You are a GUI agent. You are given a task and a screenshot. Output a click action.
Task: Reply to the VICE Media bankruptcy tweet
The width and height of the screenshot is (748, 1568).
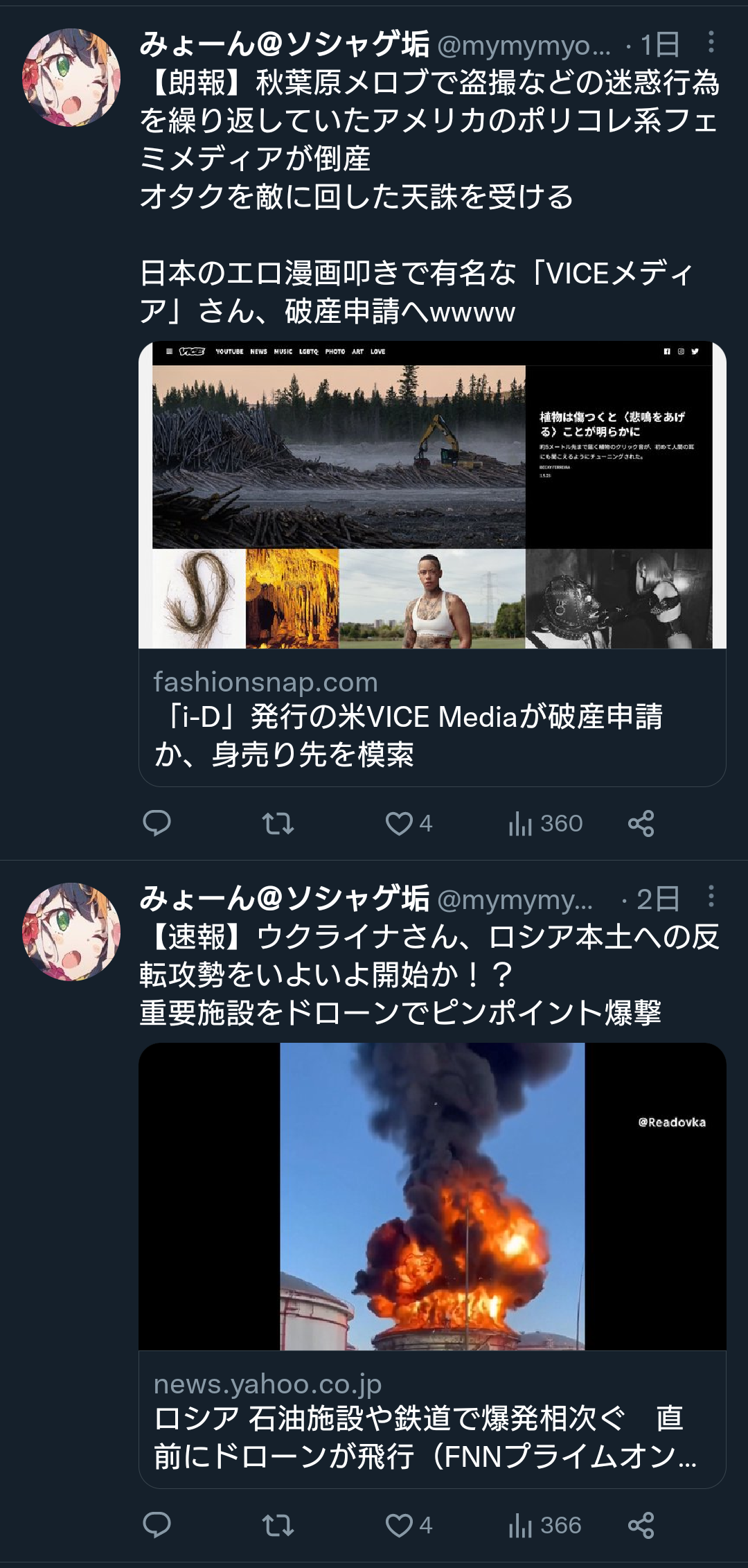coord(157,823)
